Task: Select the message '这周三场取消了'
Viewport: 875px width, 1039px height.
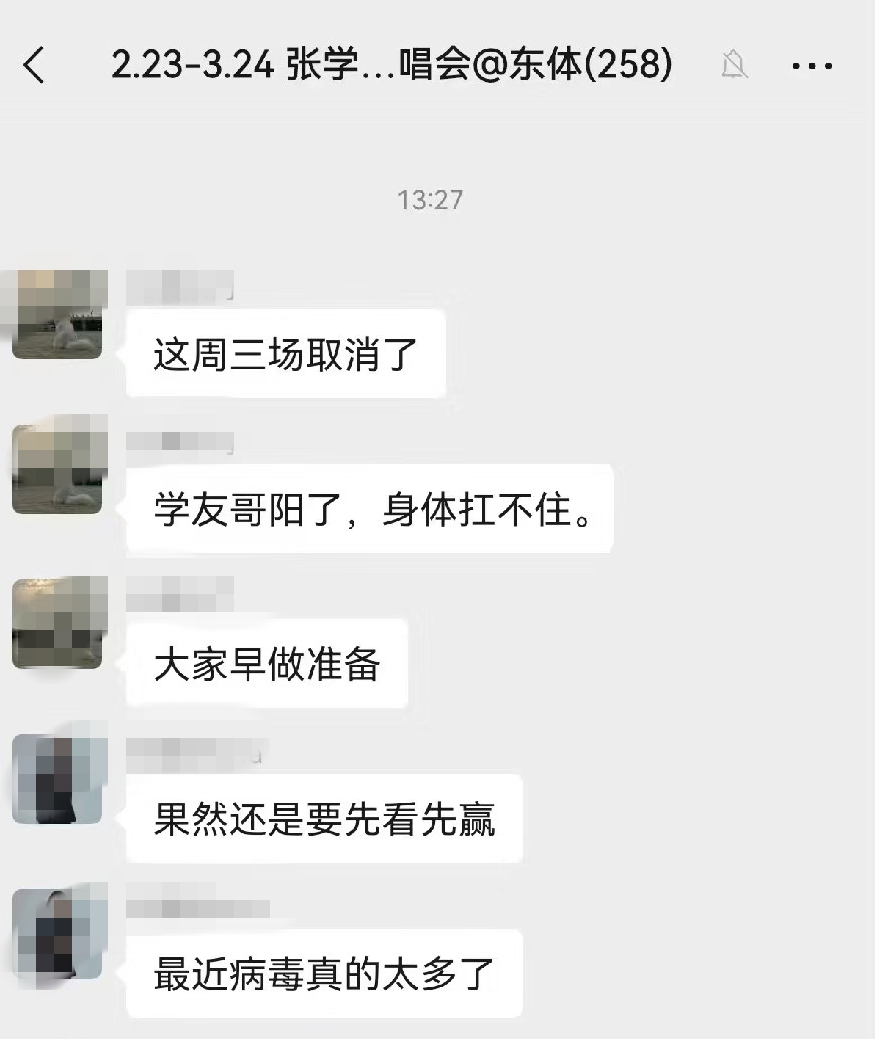Action: pos(285,352)
